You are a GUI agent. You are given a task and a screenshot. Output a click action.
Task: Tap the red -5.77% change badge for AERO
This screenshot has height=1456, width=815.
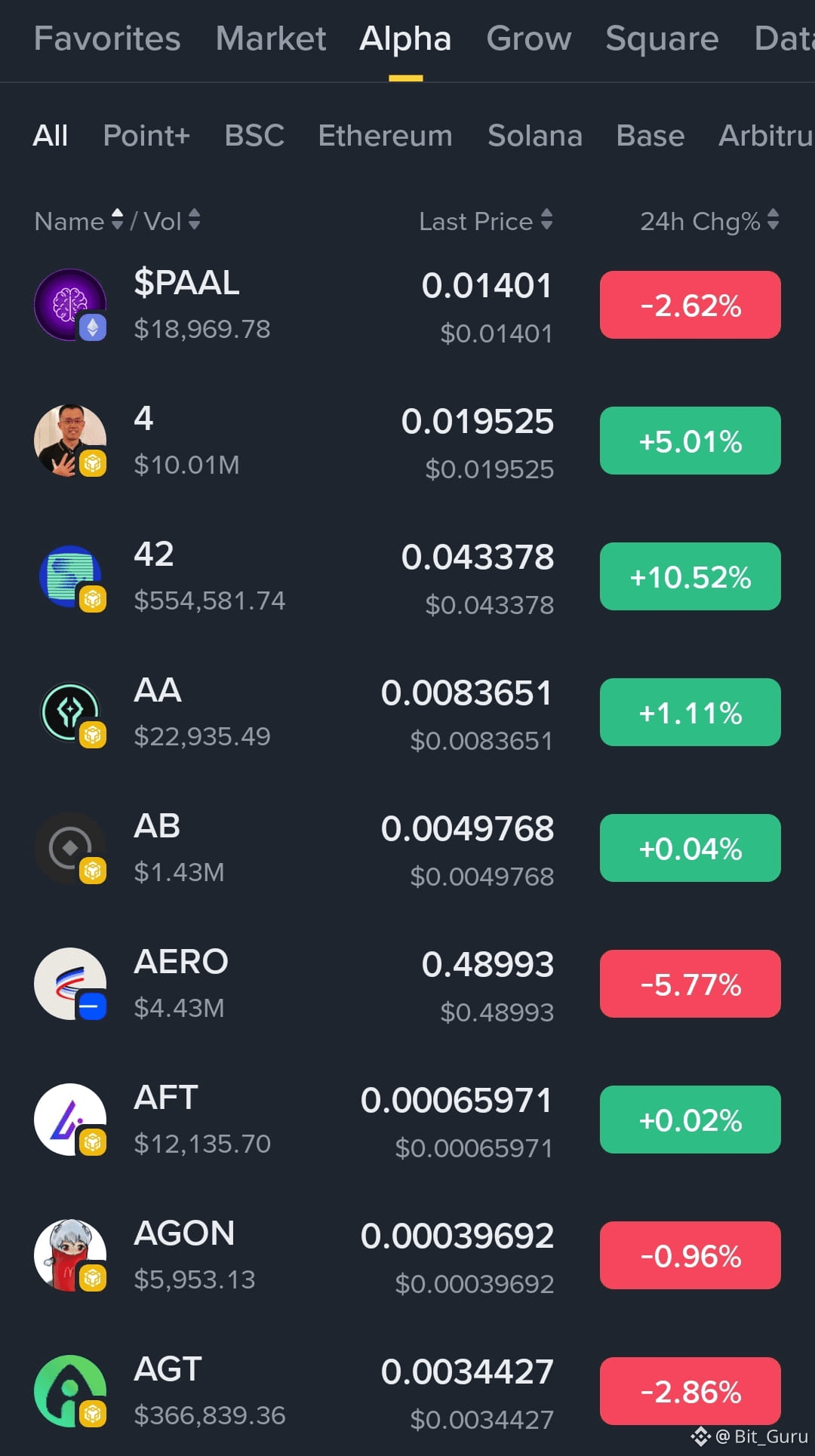(x=689, y=984)
